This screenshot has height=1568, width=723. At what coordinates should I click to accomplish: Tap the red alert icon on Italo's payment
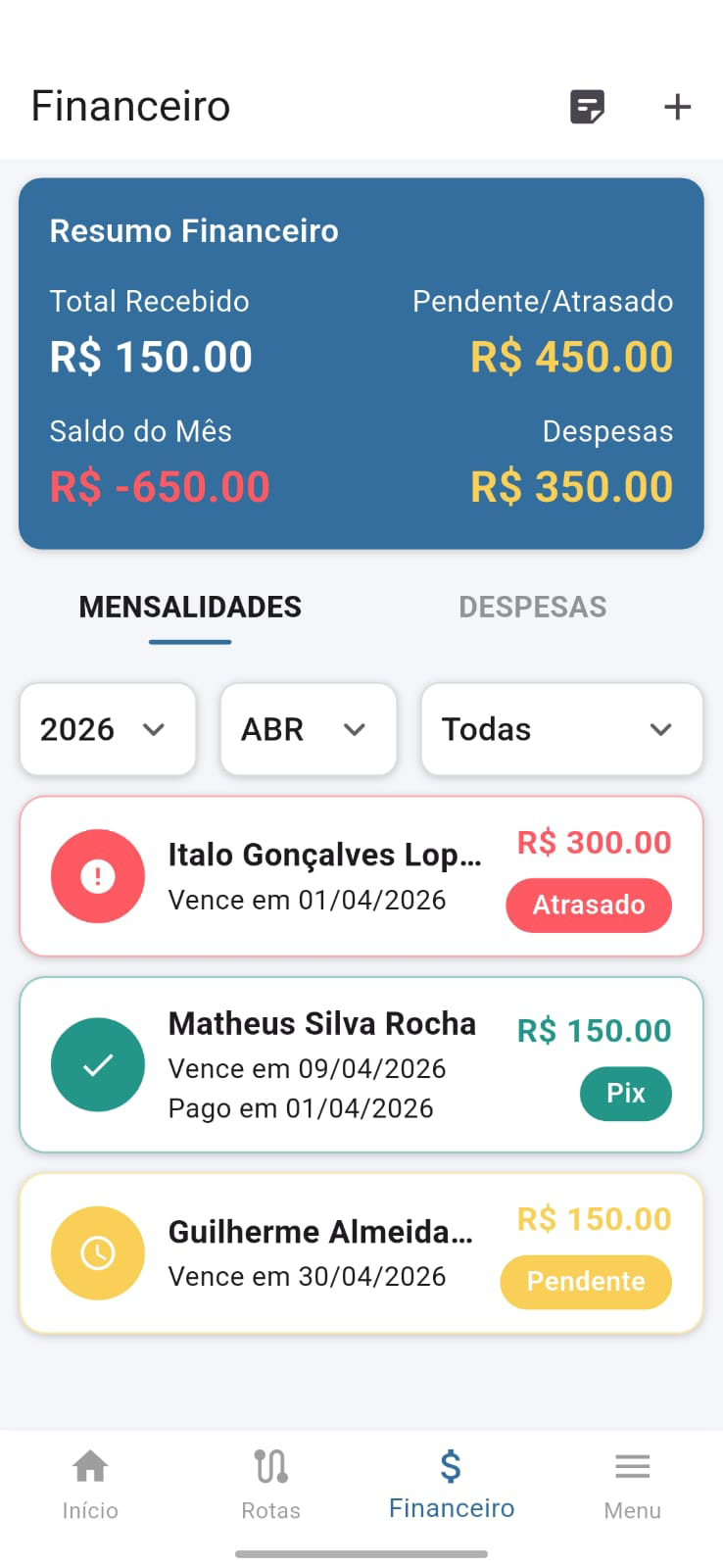pyautogui.click(x=98, y=876)
